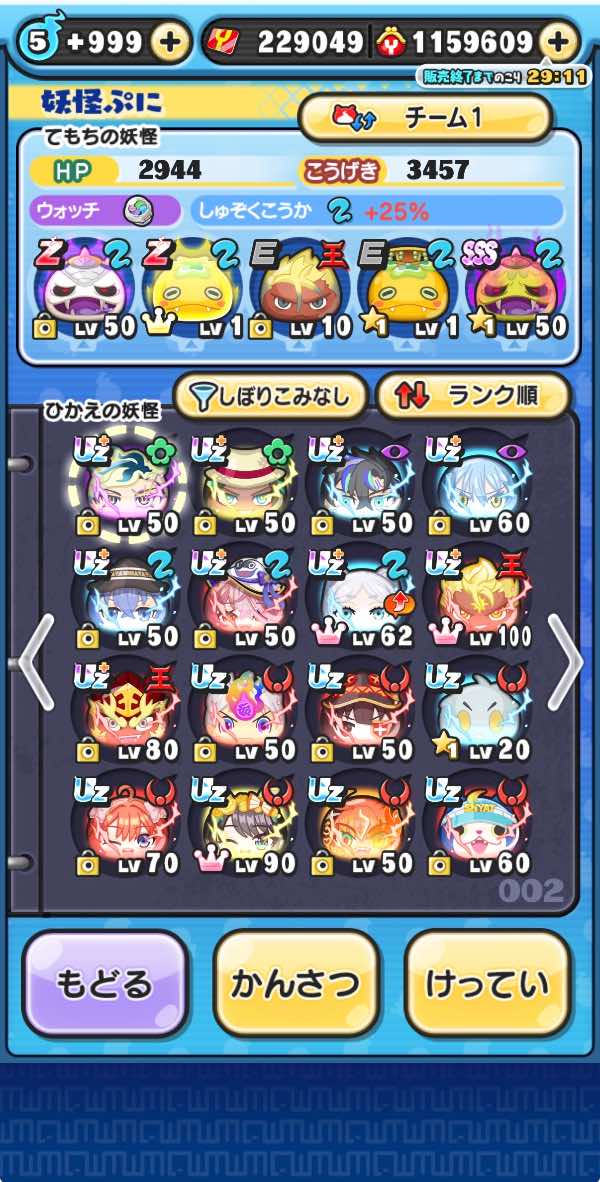
Task: Add currency with the plus beside 1159609
Action: (558, 42)
